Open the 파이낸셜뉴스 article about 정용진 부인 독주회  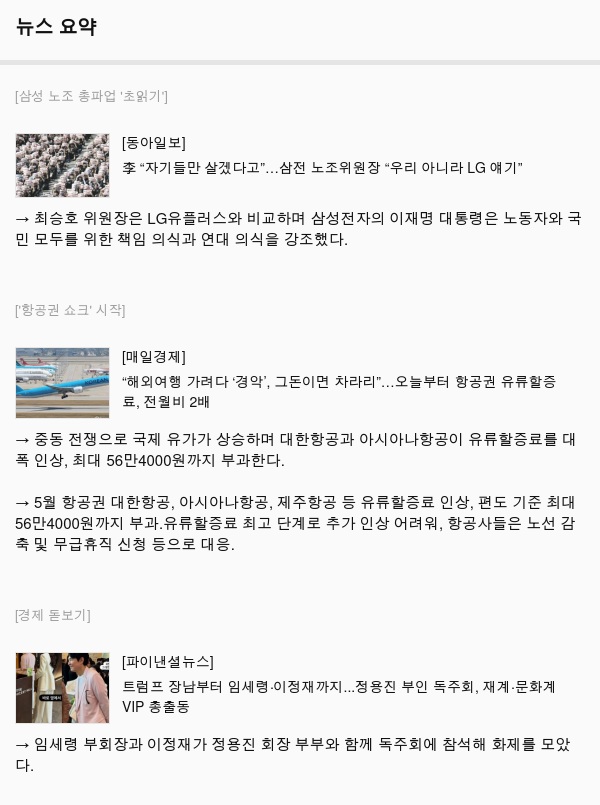pos(339,697)
